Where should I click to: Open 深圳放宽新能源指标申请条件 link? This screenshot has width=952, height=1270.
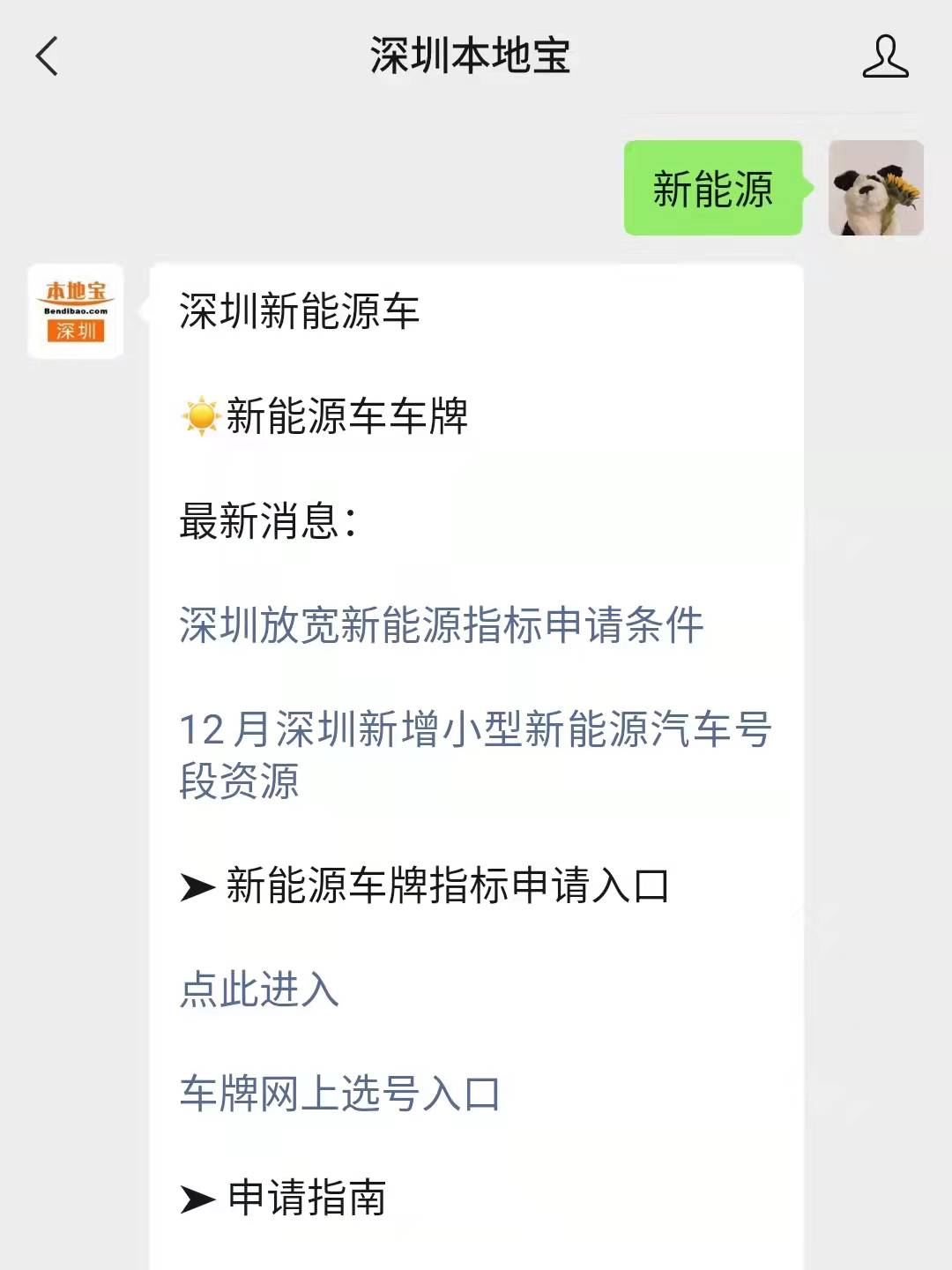(441, 625)
